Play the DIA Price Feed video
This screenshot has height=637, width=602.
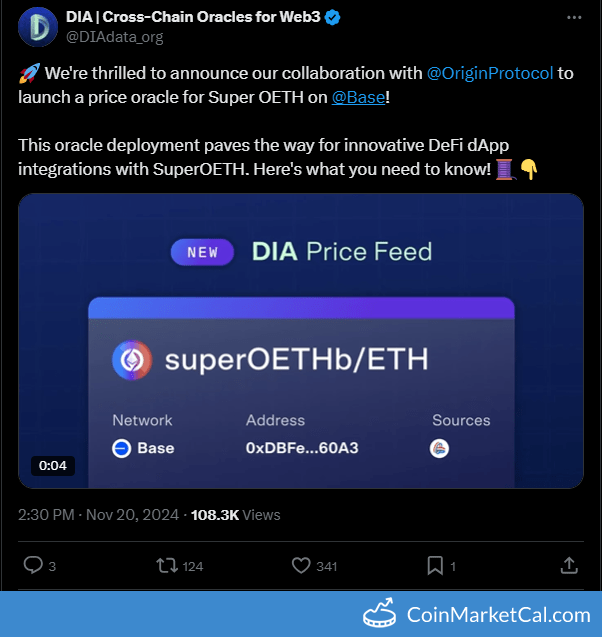tap(301, 341)
